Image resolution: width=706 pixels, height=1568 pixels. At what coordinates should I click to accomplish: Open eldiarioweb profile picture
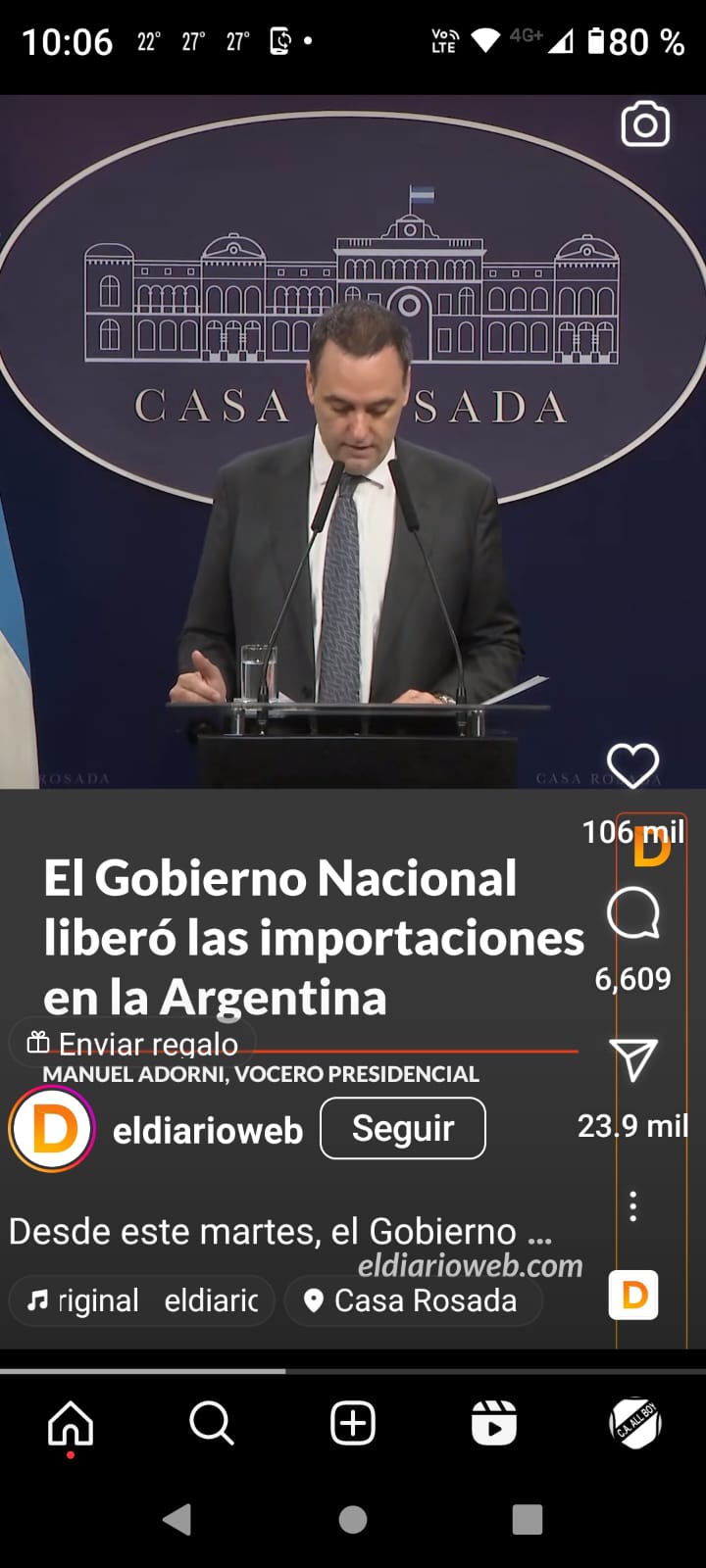pos(52,1129)
